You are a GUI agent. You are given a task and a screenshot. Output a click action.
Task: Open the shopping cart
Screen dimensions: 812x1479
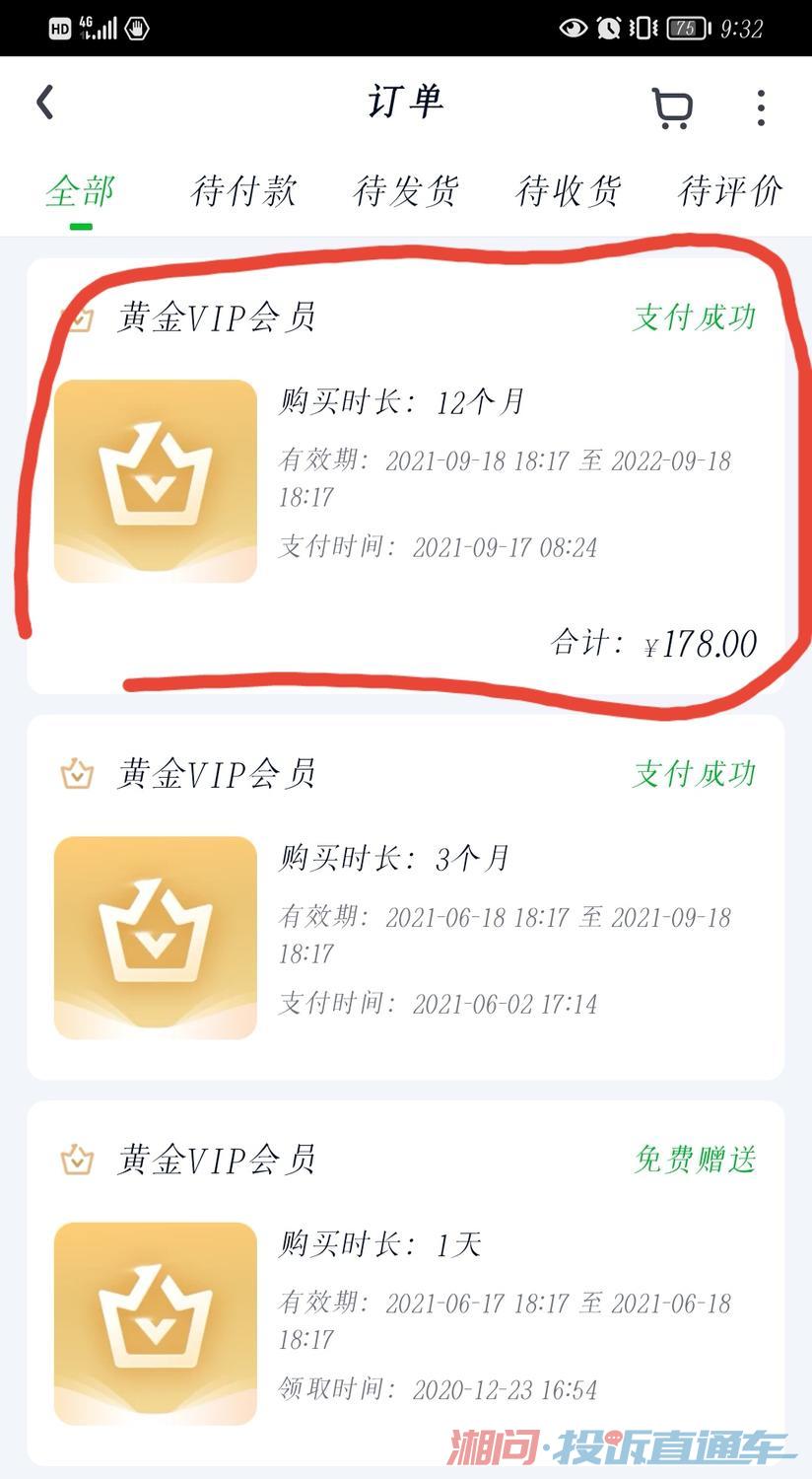[672, 107]
